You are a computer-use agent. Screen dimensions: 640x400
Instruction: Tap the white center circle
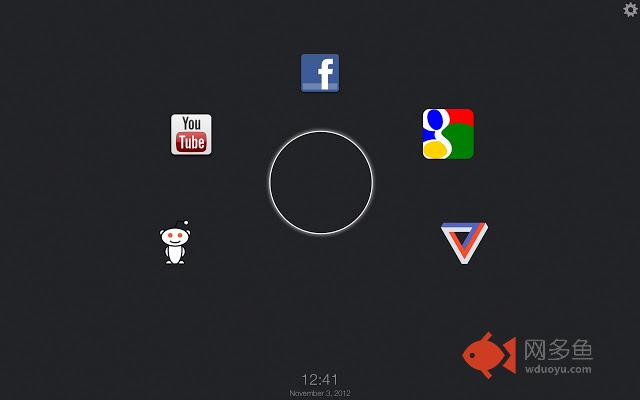click(x=320, y=182)
